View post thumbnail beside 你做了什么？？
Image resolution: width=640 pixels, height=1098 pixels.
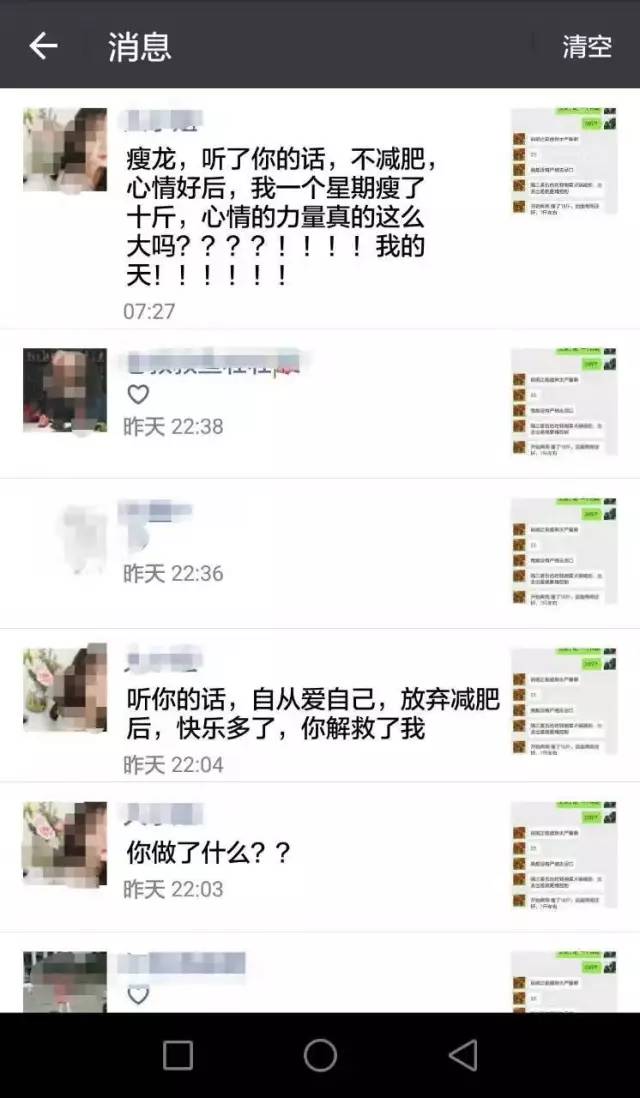[564, 853]
